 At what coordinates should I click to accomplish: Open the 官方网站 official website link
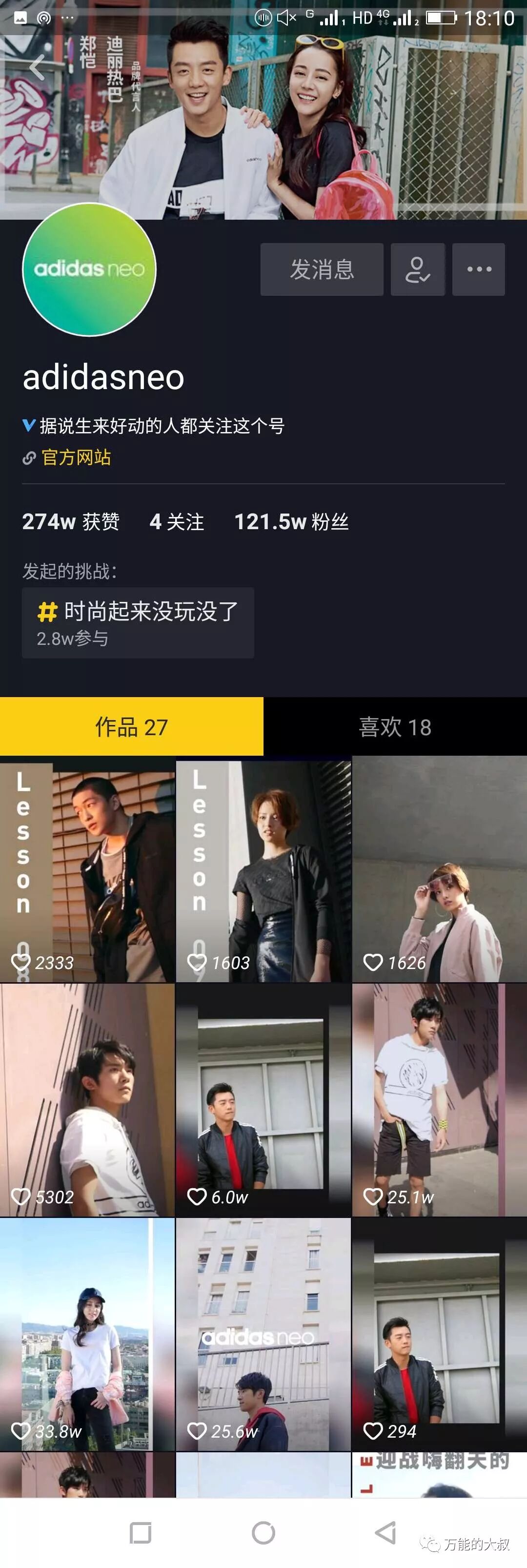coord(76,457)
